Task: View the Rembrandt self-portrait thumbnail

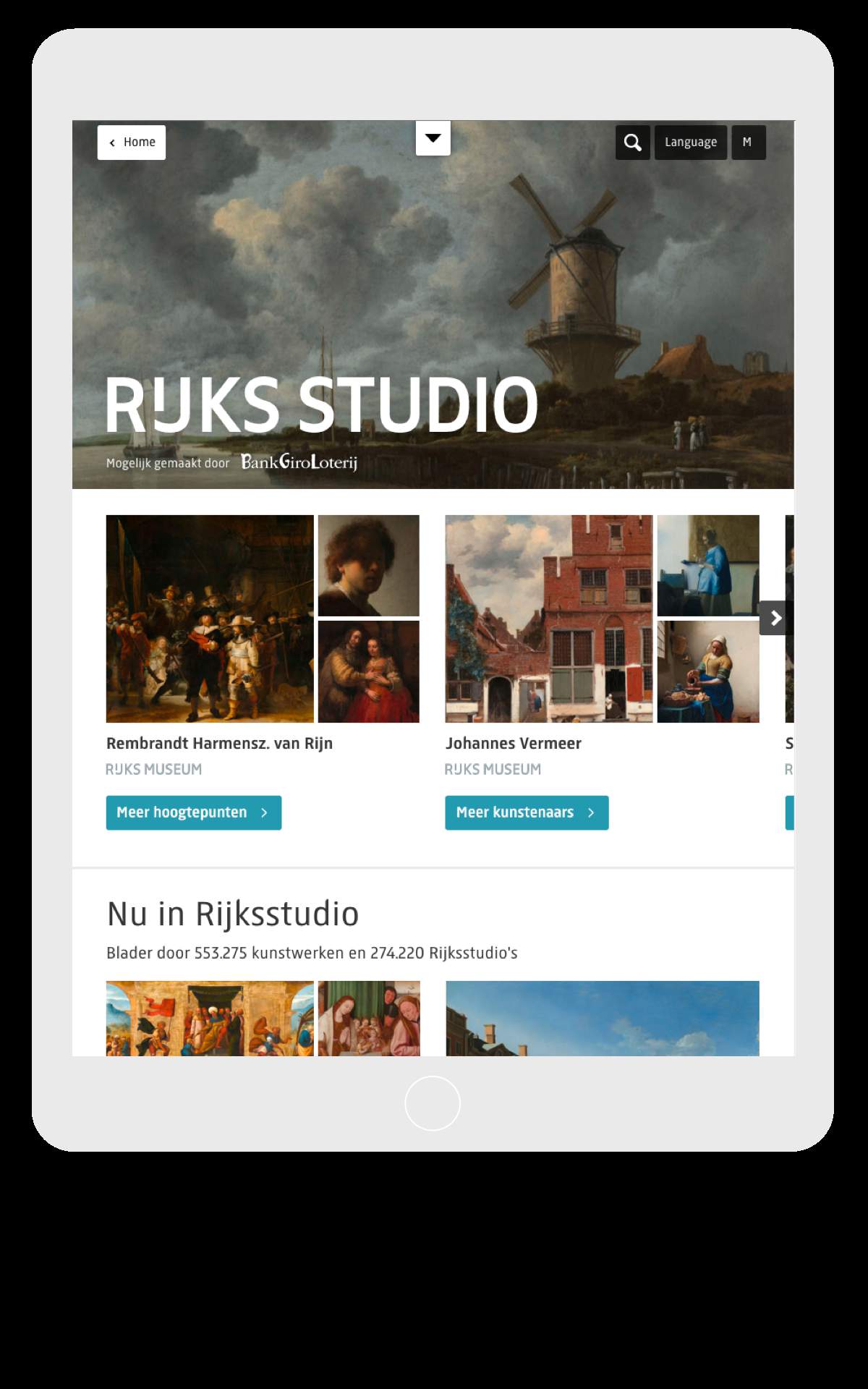Action: pos(368,565)
